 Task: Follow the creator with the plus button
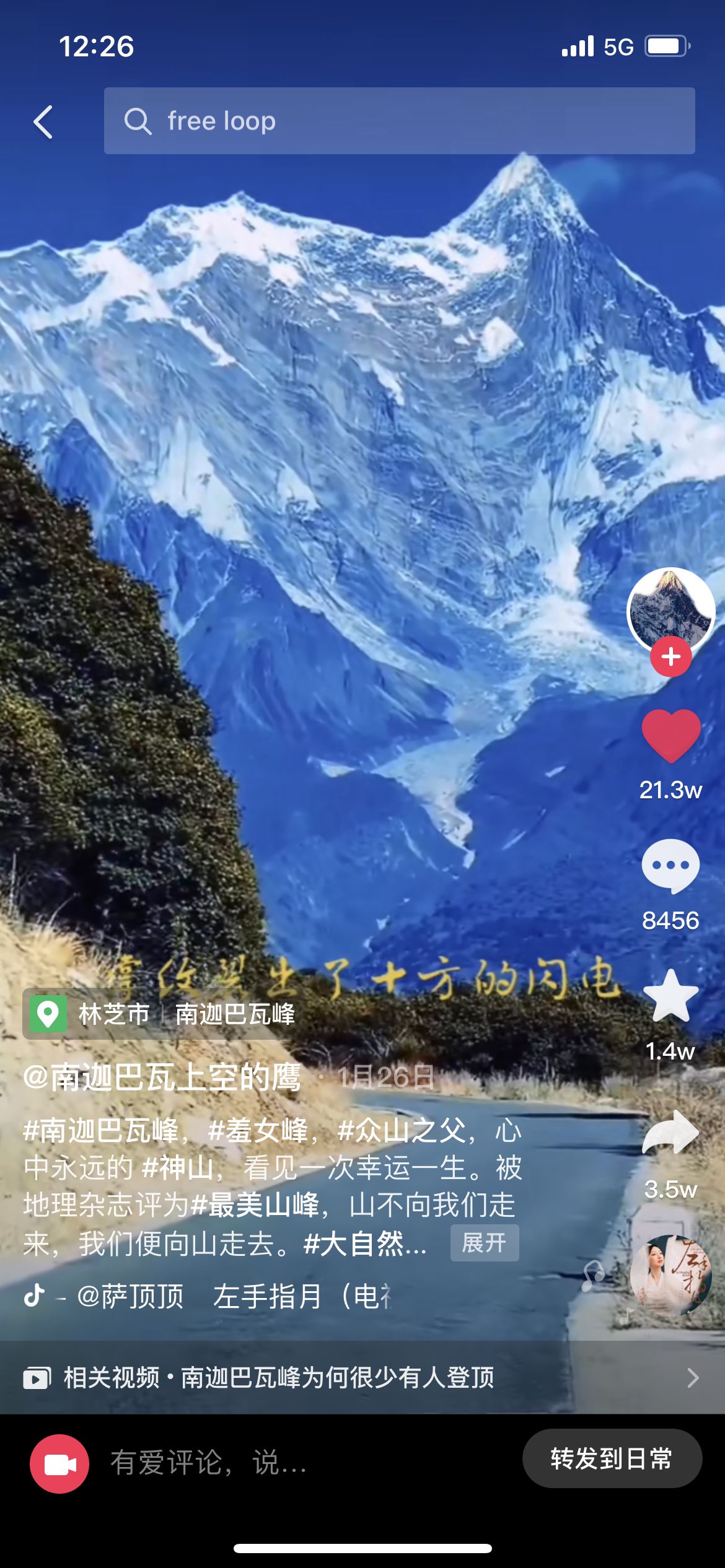click(x=670, y=656)
